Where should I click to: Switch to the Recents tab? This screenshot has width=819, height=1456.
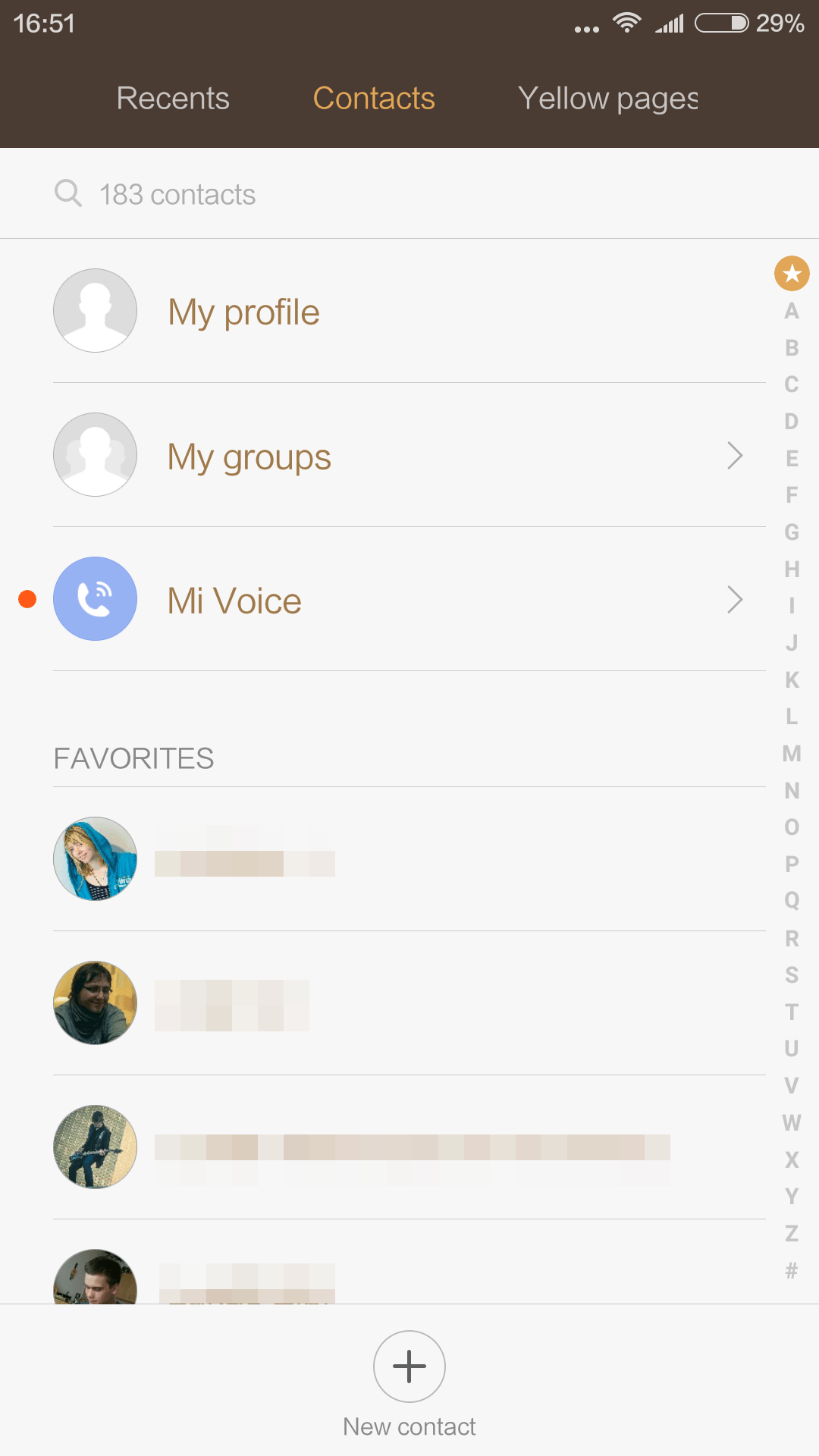pos(173,98)
